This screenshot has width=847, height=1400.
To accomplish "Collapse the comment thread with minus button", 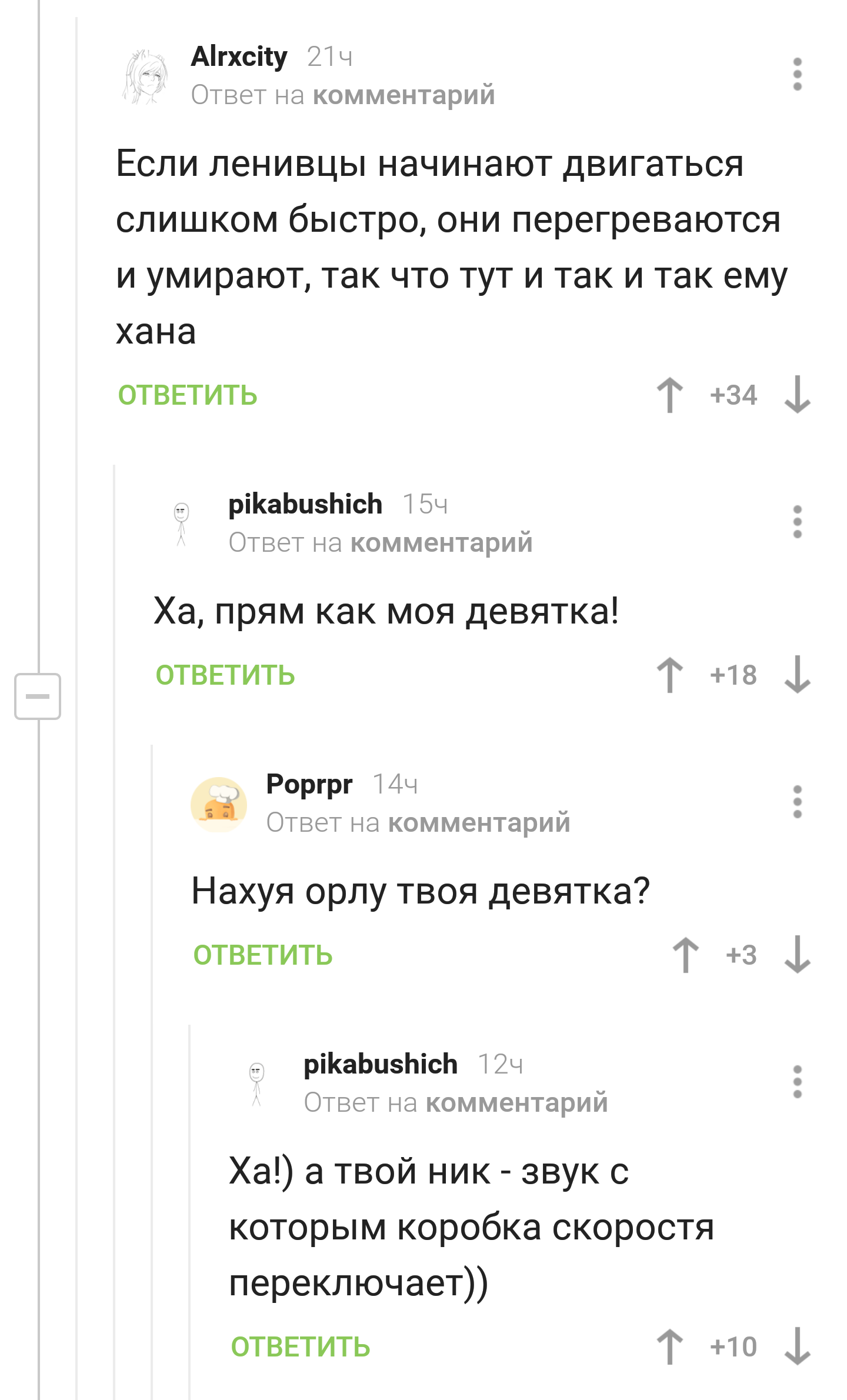I will [x=38, y=696].
